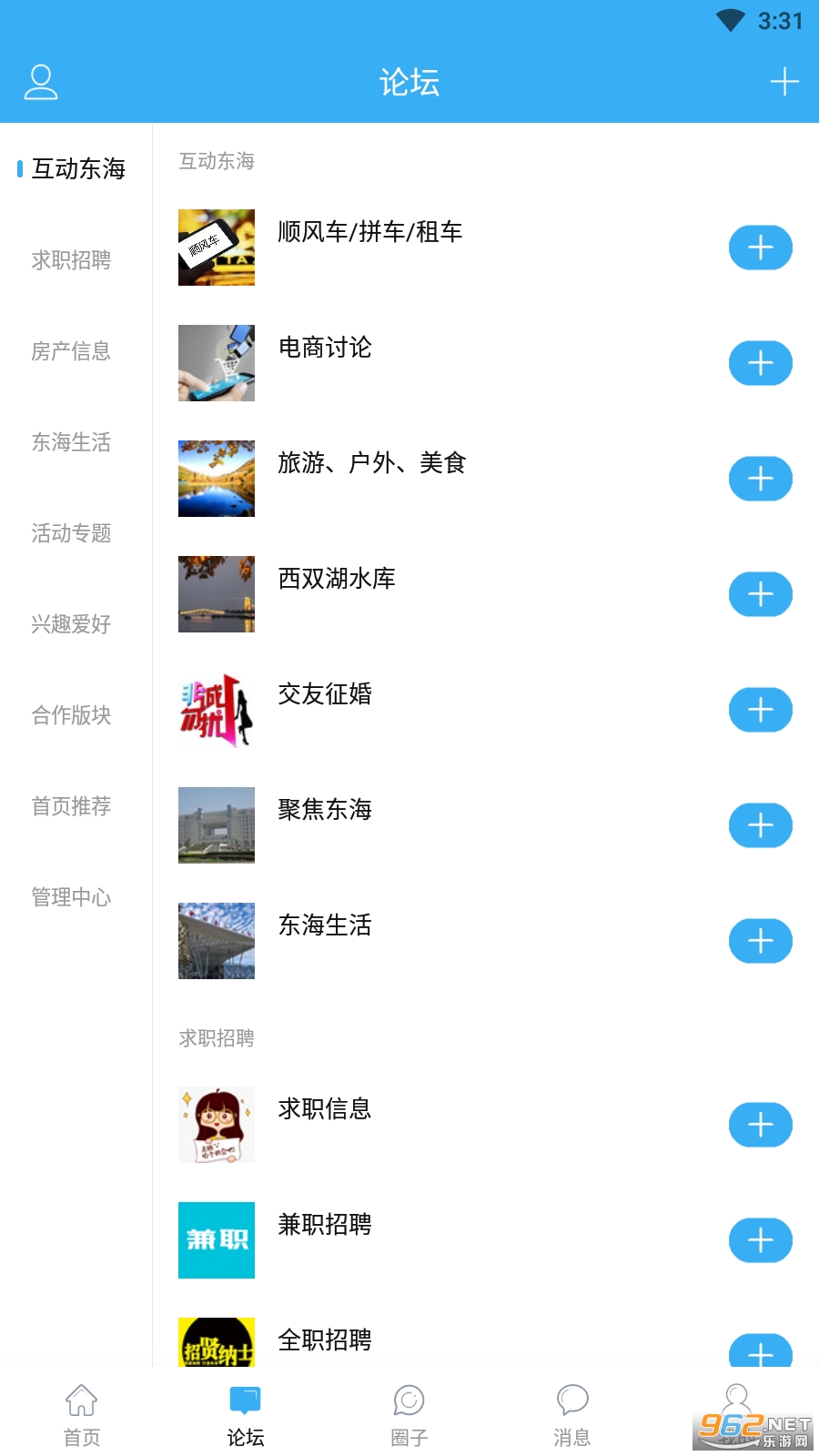
Task: Open the 西双湖水库 forum board
Action: pyautogui.click(x=337, y=579)
